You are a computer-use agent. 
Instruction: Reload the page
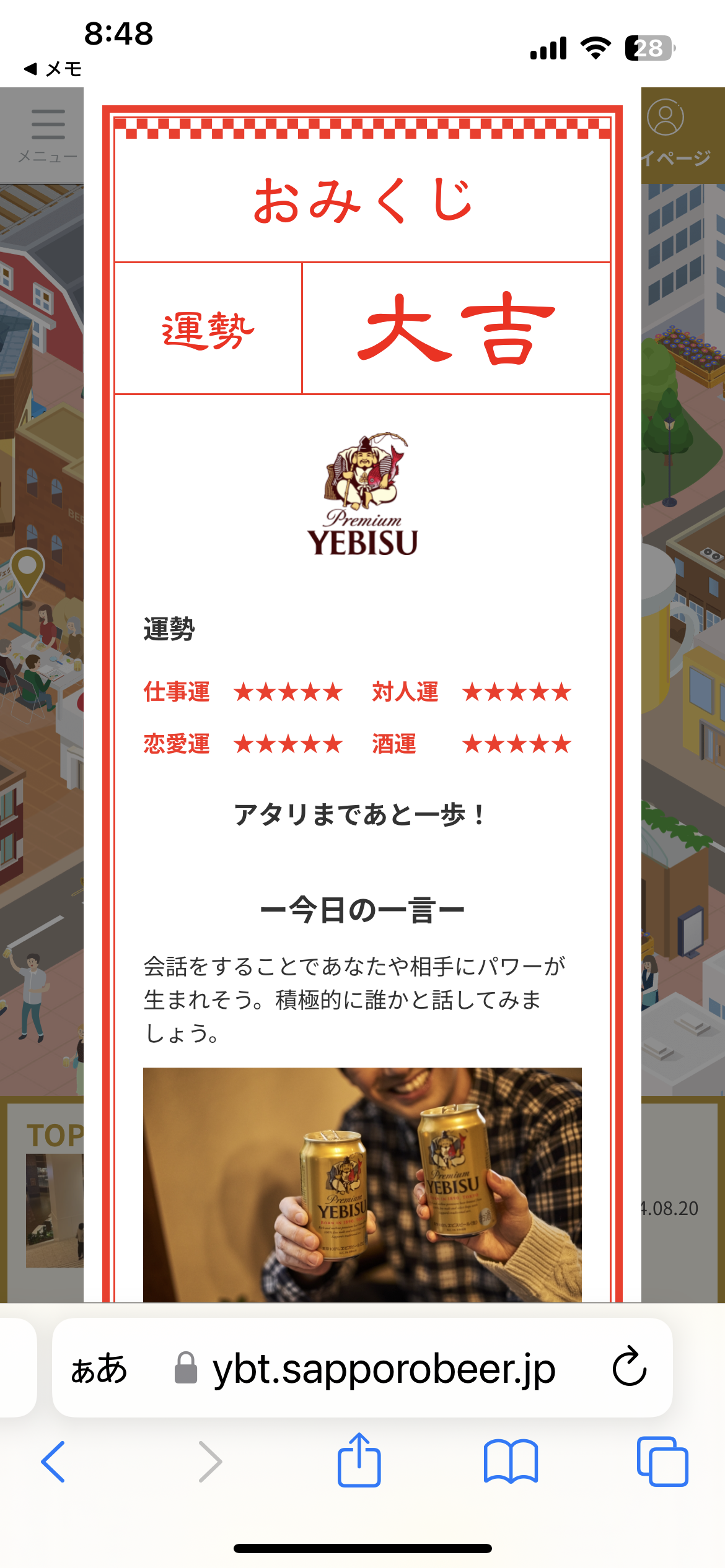click(630, 1367)
